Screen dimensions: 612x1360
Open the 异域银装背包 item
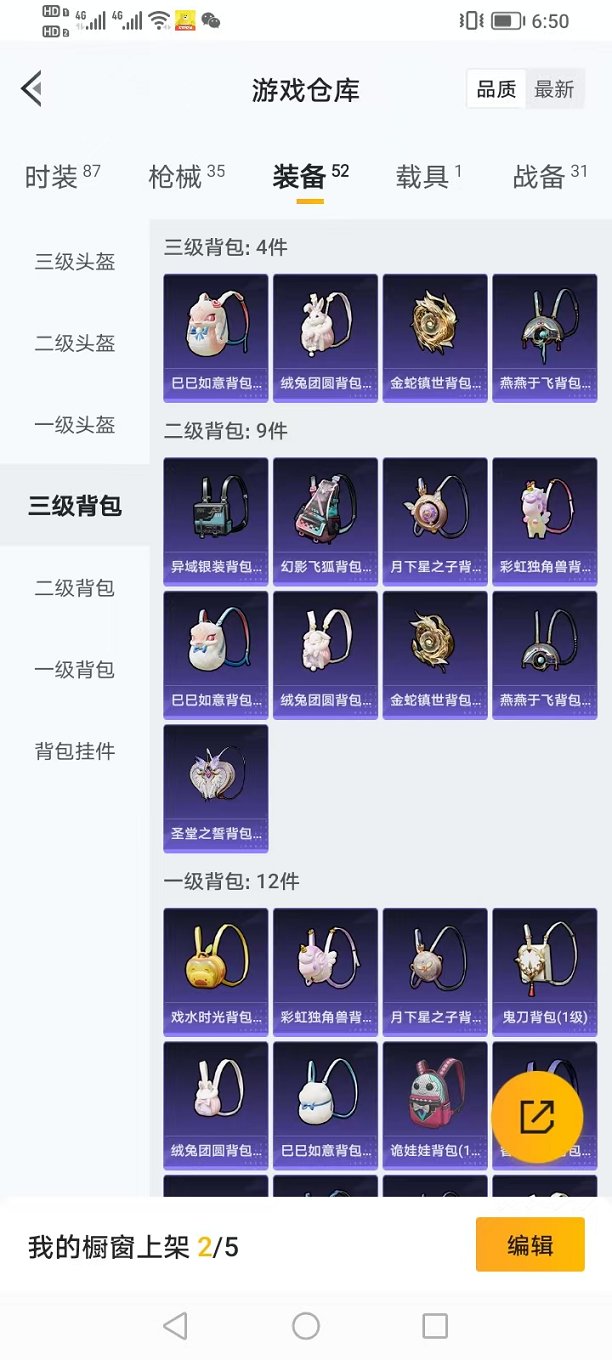216,521
